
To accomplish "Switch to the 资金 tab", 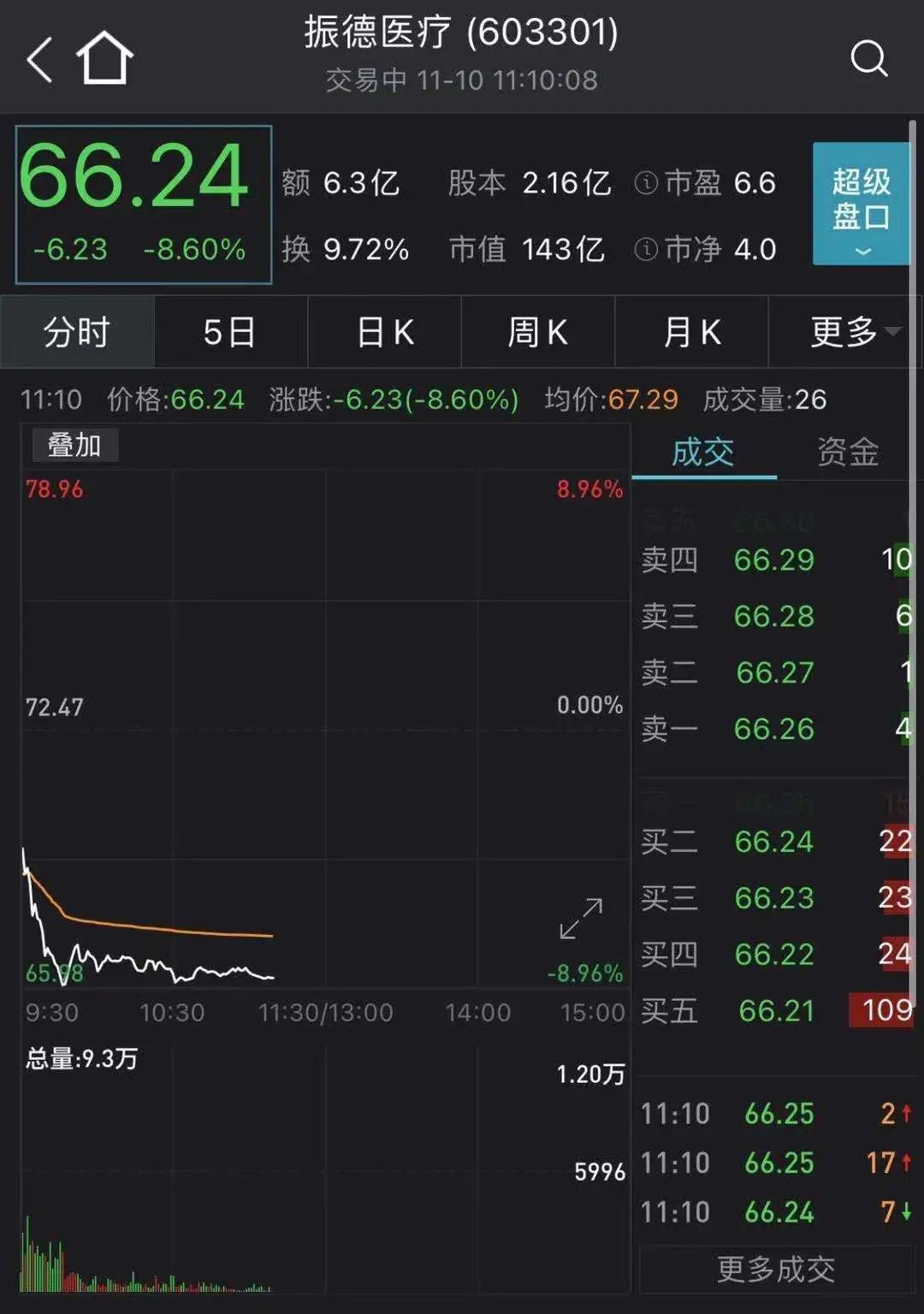I will (848, 452).
